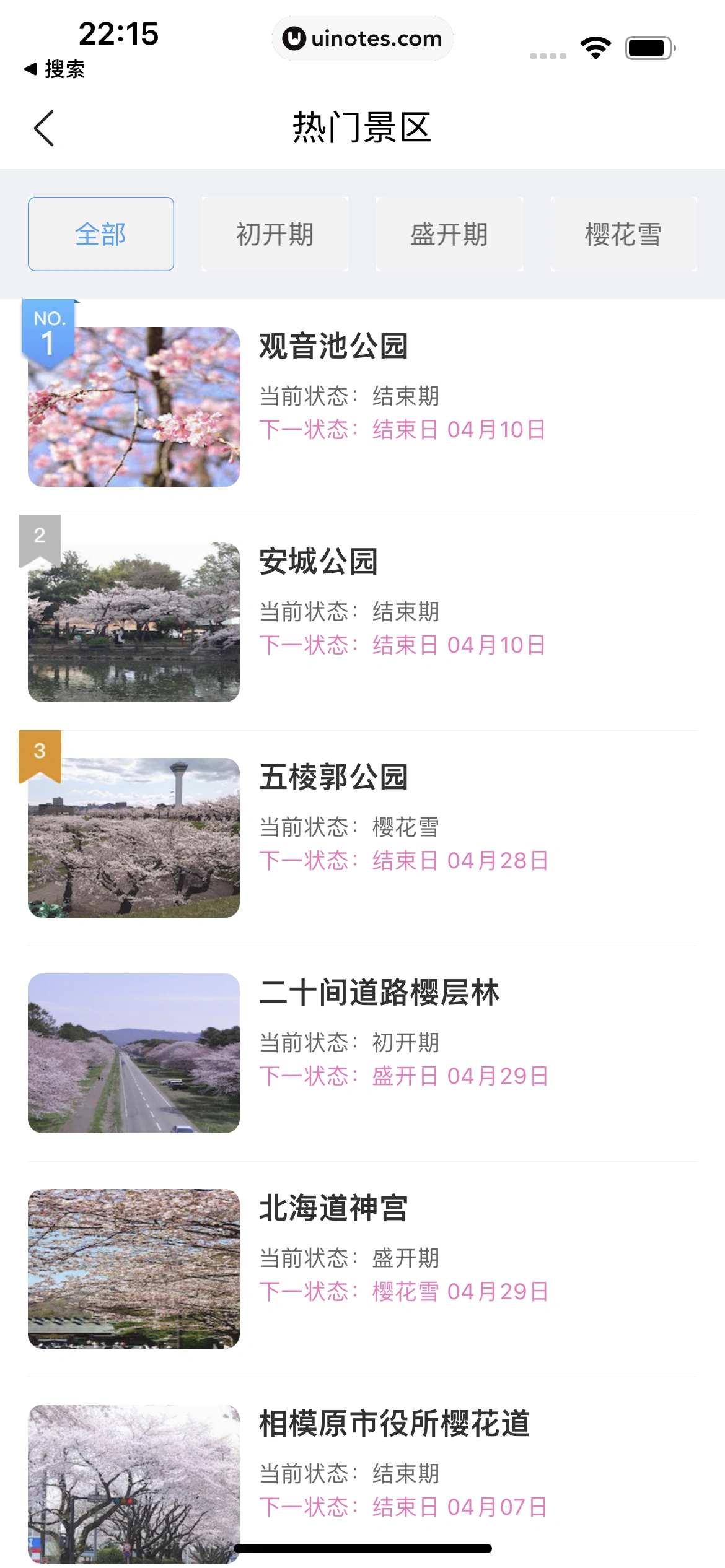Image resolution: width=725 pixels, height=1568 pixels.
Task: Switch to the 初开期 filter
Action: pyautogui.click(x=275, y=234)
